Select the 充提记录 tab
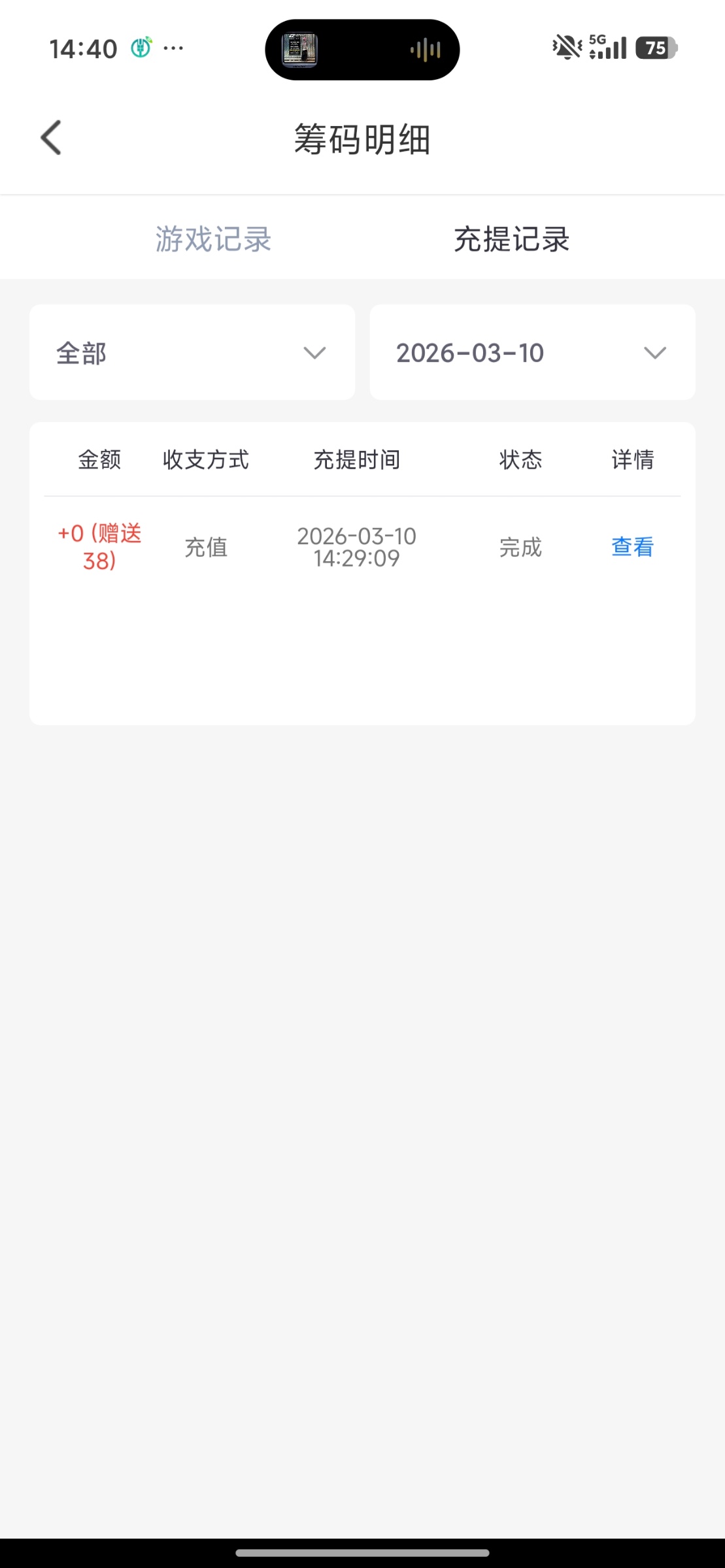This screenshot has height=1568, width=725. click(x=511, y=239)
